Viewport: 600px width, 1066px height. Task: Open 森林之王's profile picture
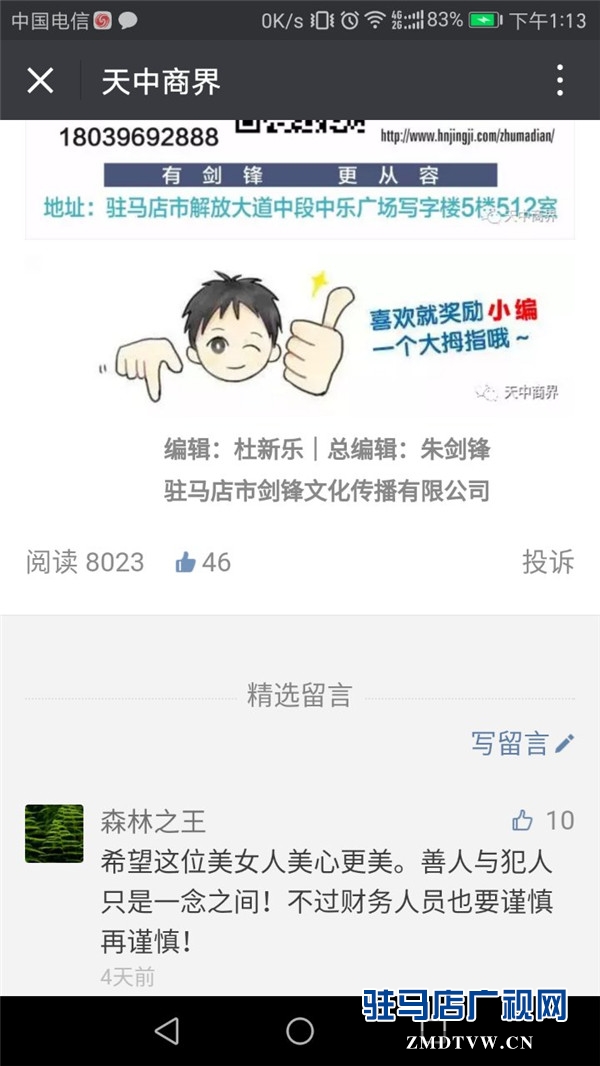pos(54,833)
